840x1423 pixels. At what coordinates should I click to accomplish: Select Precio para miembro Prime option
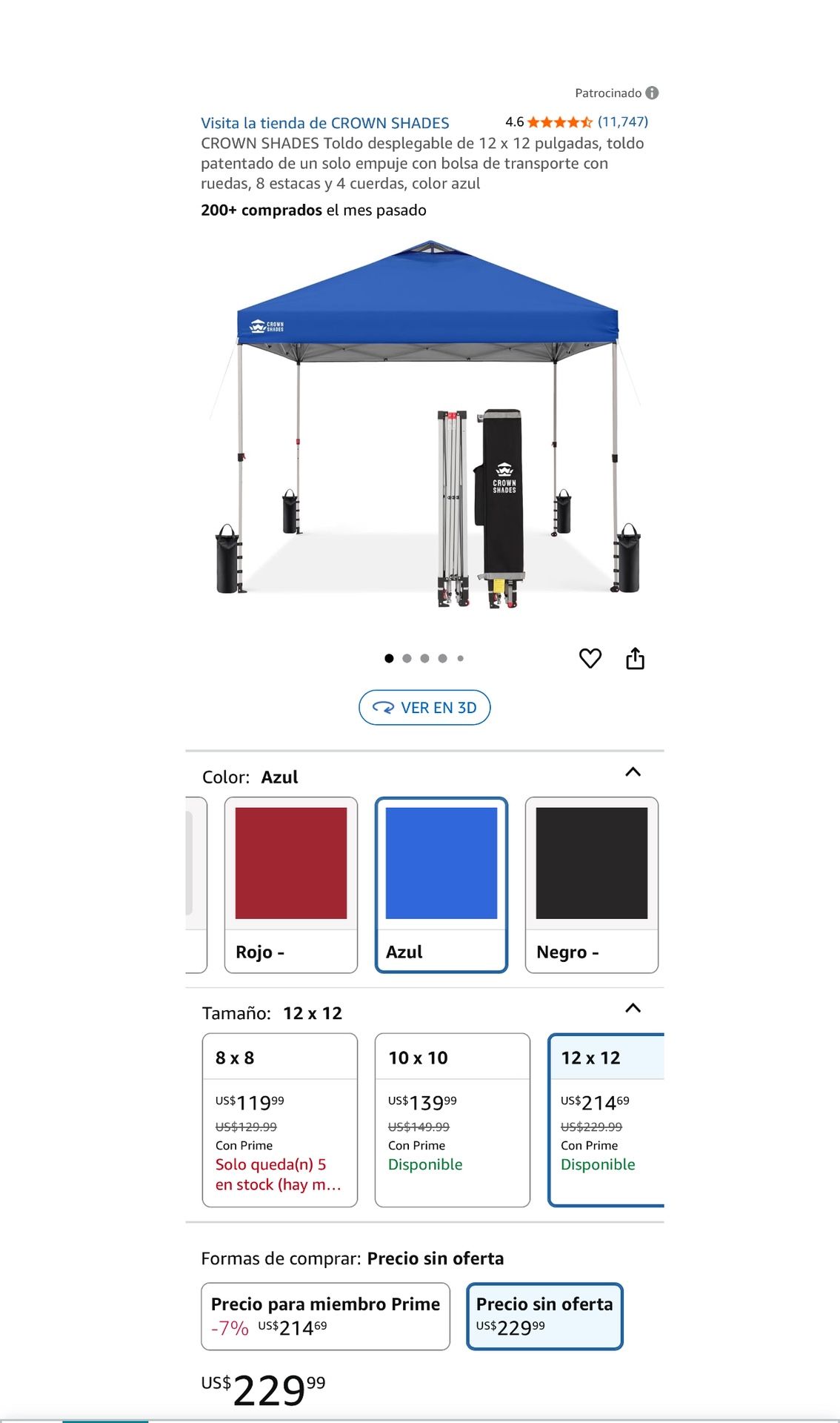[x=326, y=1316]
